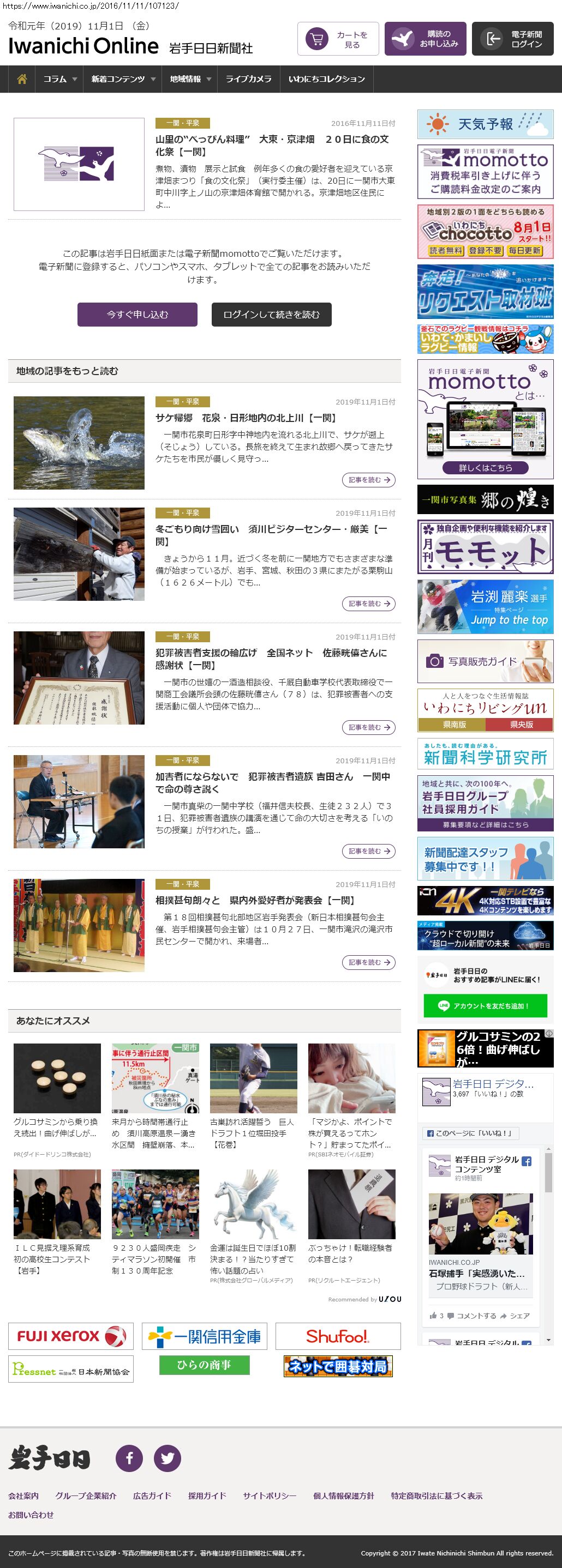Visit the Twitter page from footer
Screen dimensions: 562x1568
167,1458
